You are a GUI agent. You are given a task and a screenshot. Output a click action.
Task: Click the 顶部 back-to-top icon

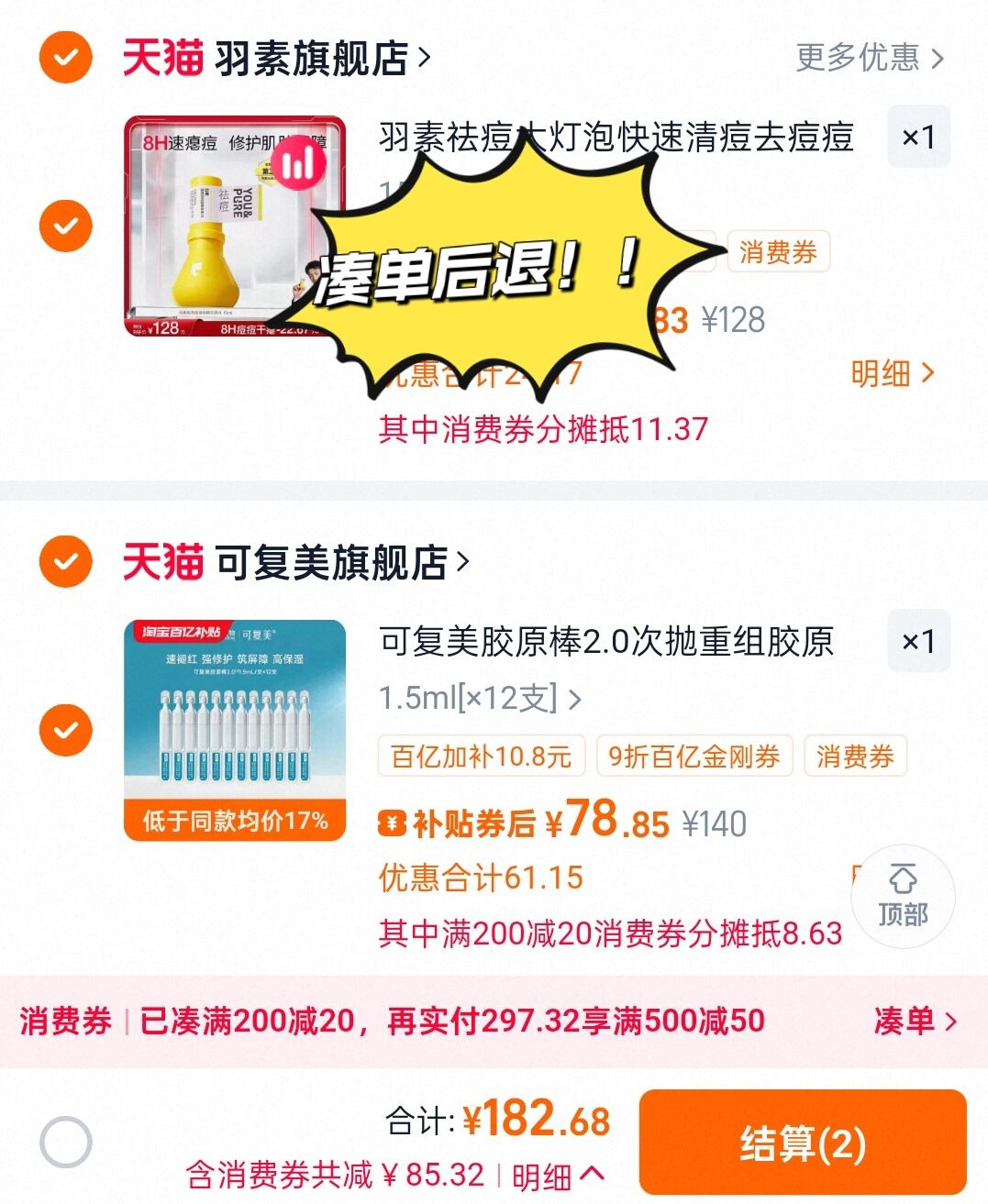(904, 897)
